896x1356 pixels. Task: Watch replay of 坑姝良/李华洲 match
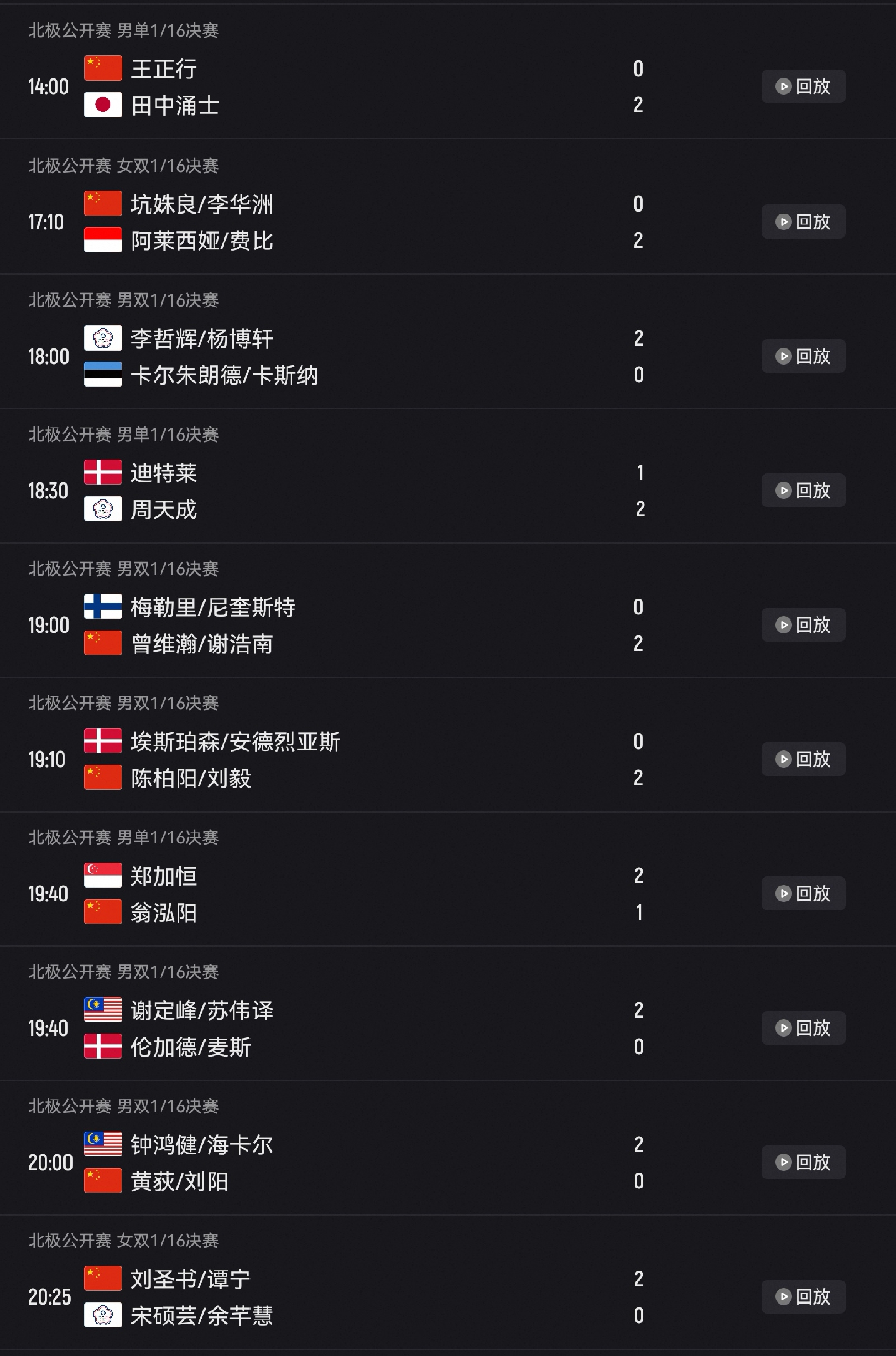[803, 221]
